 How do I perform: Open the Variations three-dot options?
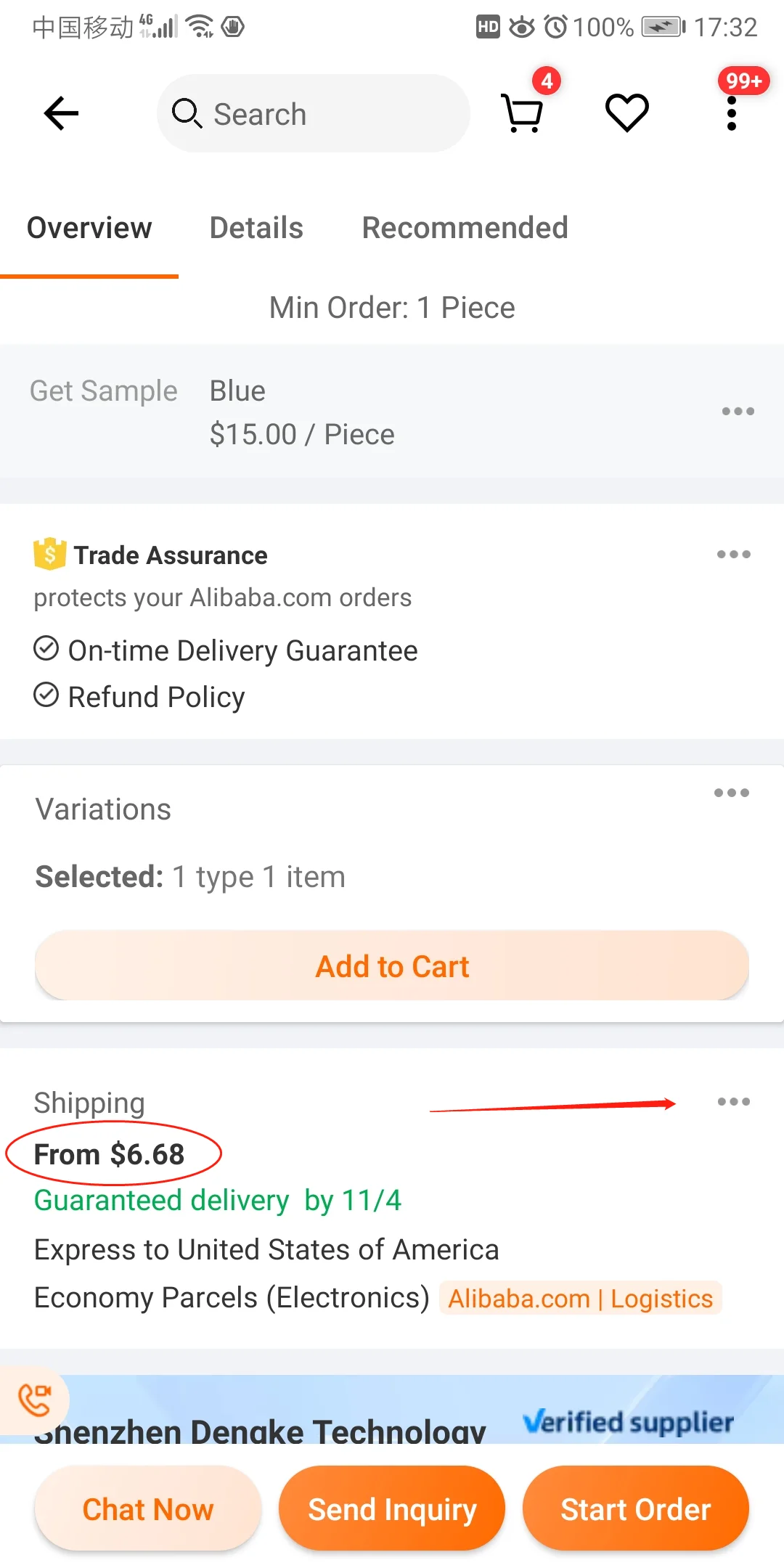[731, 793]
